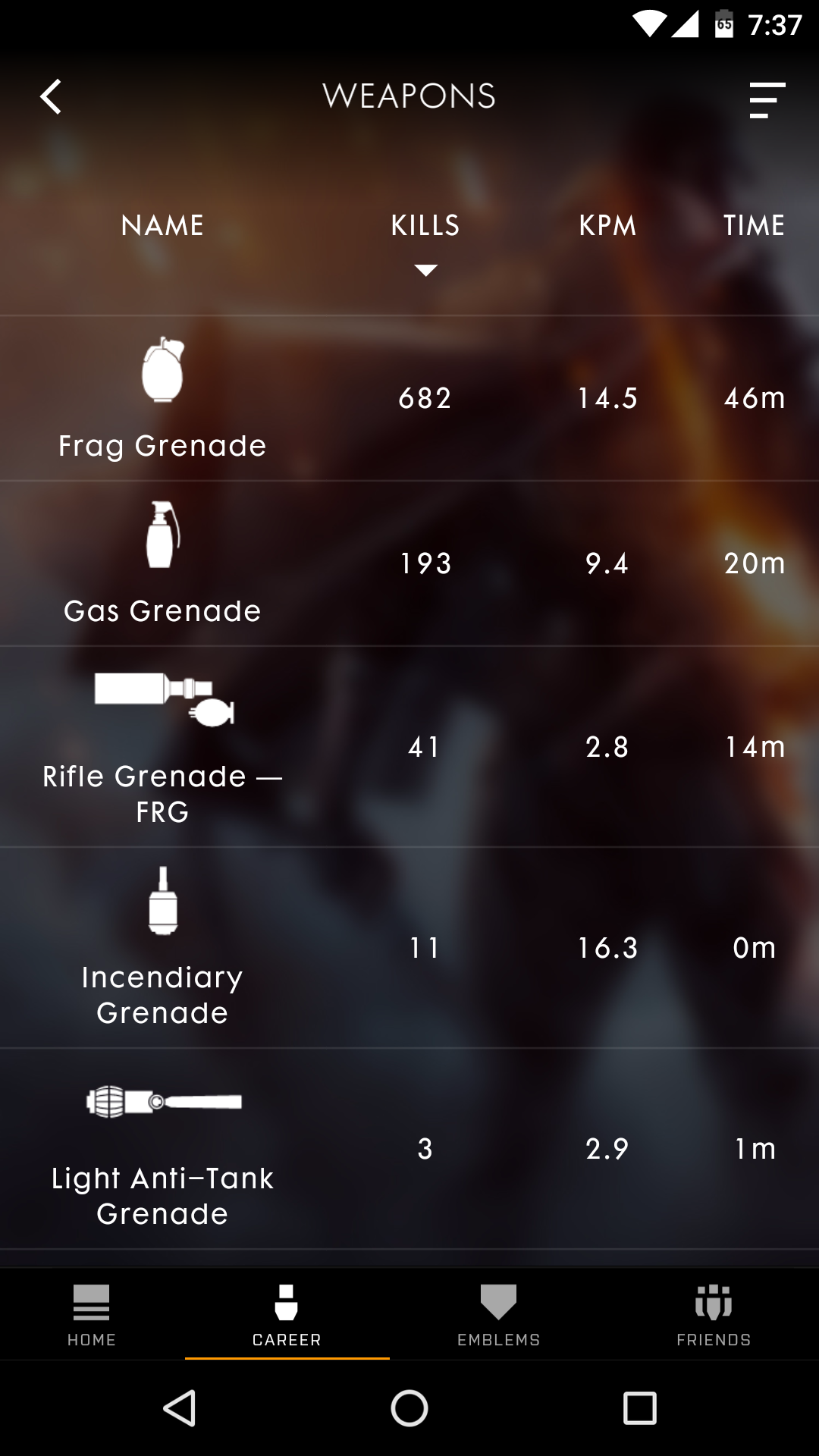Switch to the Emblems tab
Image resolution: width=819 pixels, height=1456 pixels.
point(498,1315)
